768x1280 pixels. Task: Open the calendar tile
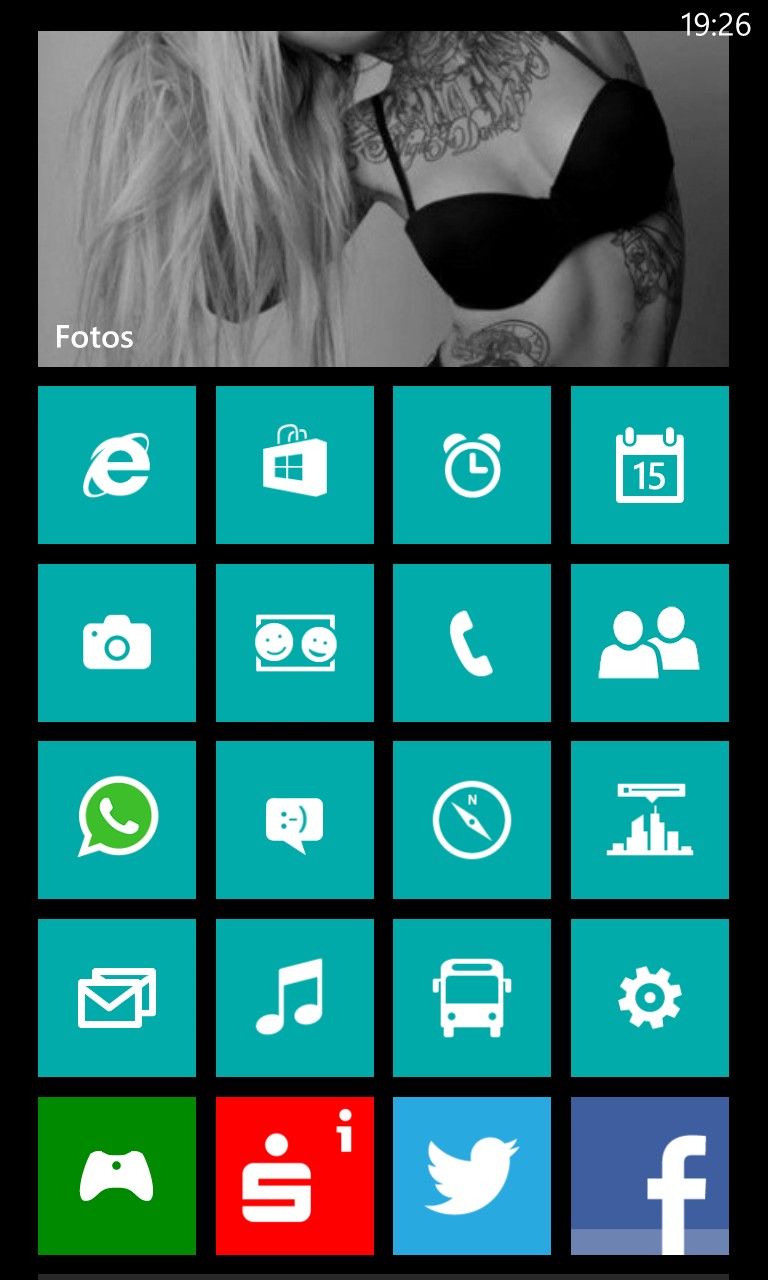(x=650, y=465)
